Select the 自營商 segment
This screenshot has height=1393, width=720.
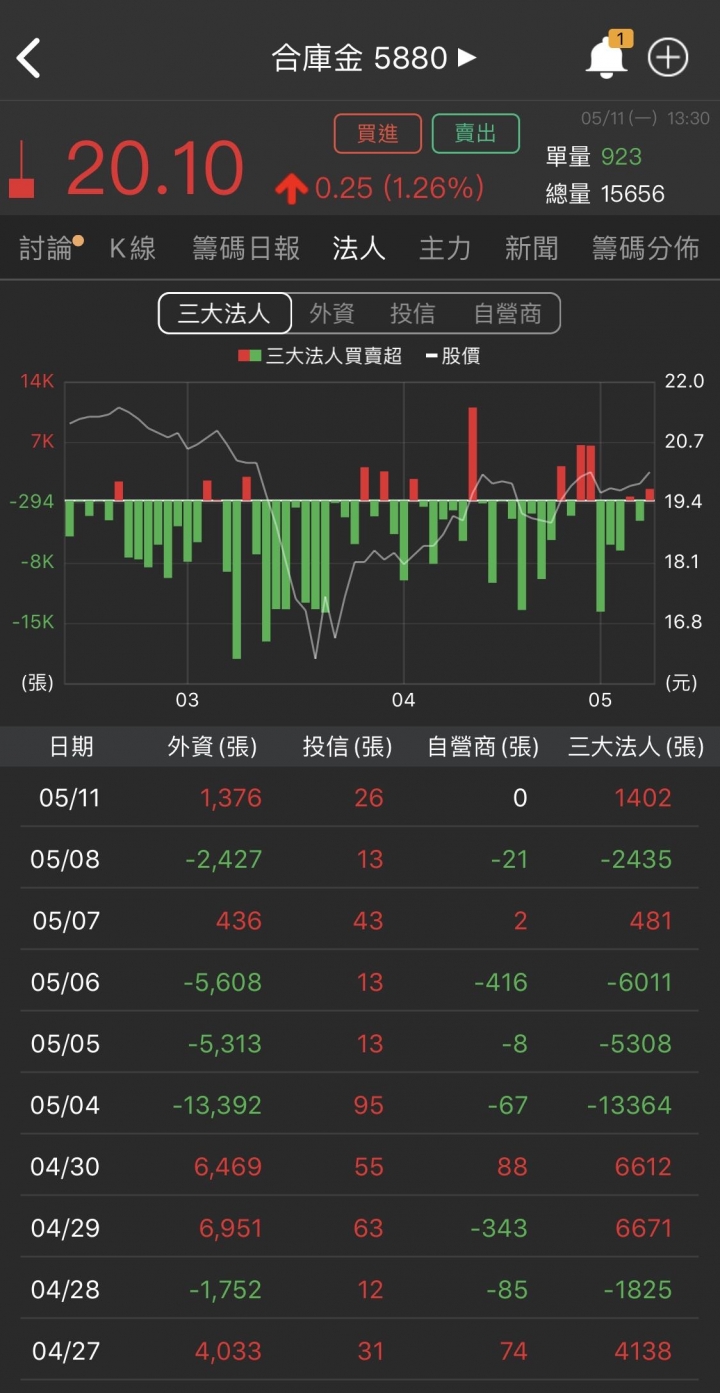(507, 313)
